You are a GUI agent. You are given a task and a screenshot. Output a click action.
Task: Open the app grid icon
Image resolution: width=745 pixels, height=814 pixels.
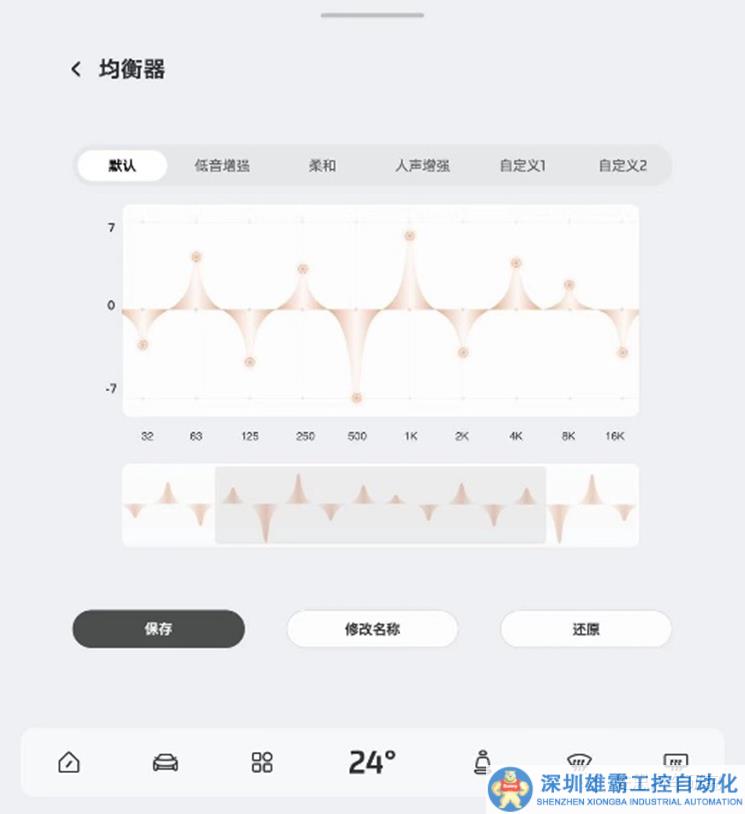tap(263, 762)
